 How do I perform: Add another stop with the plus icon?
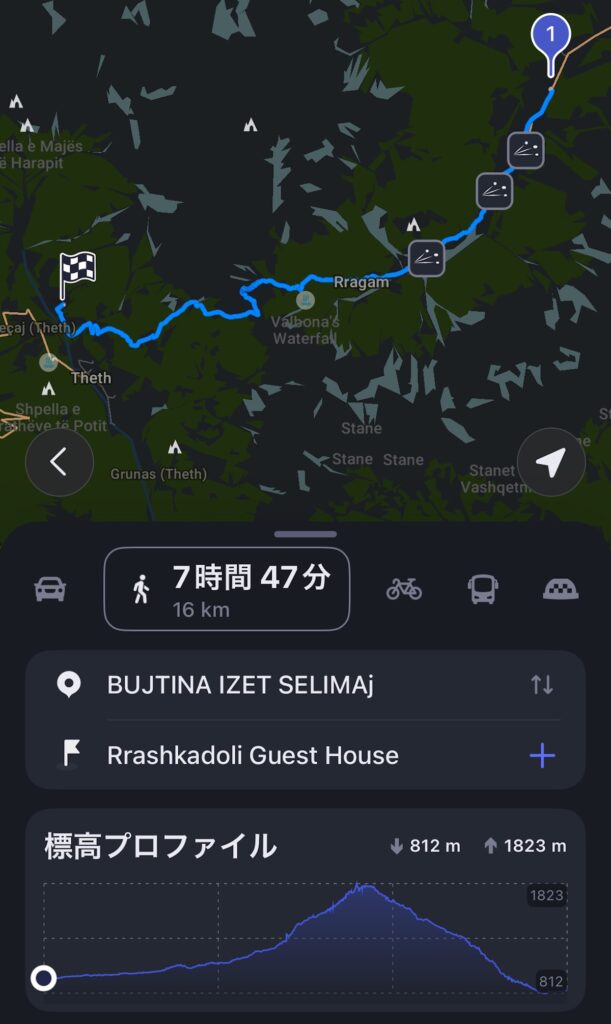tap(541, 755)
